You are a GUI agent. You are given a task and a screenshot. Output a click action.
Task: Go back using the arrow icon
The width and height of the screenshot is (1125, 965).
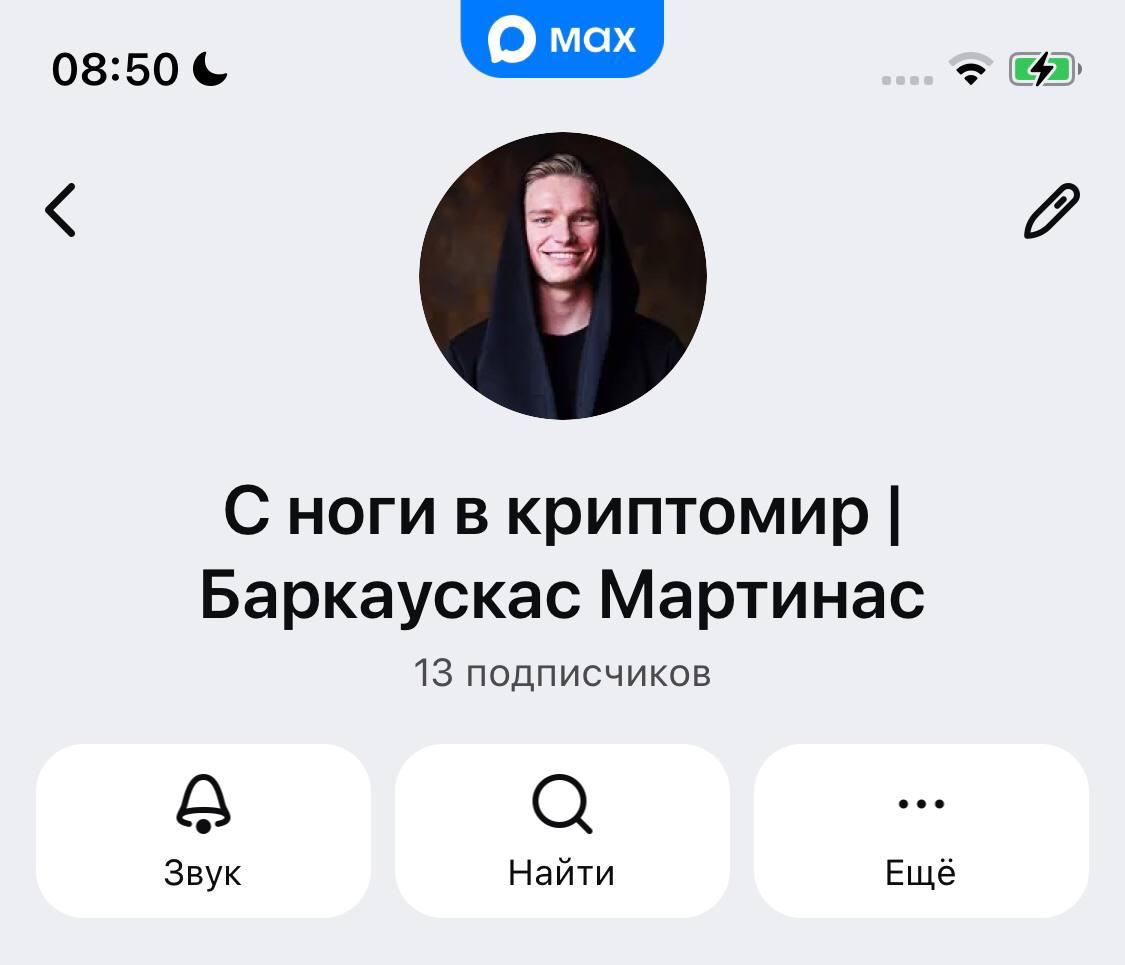pos(61,210)
